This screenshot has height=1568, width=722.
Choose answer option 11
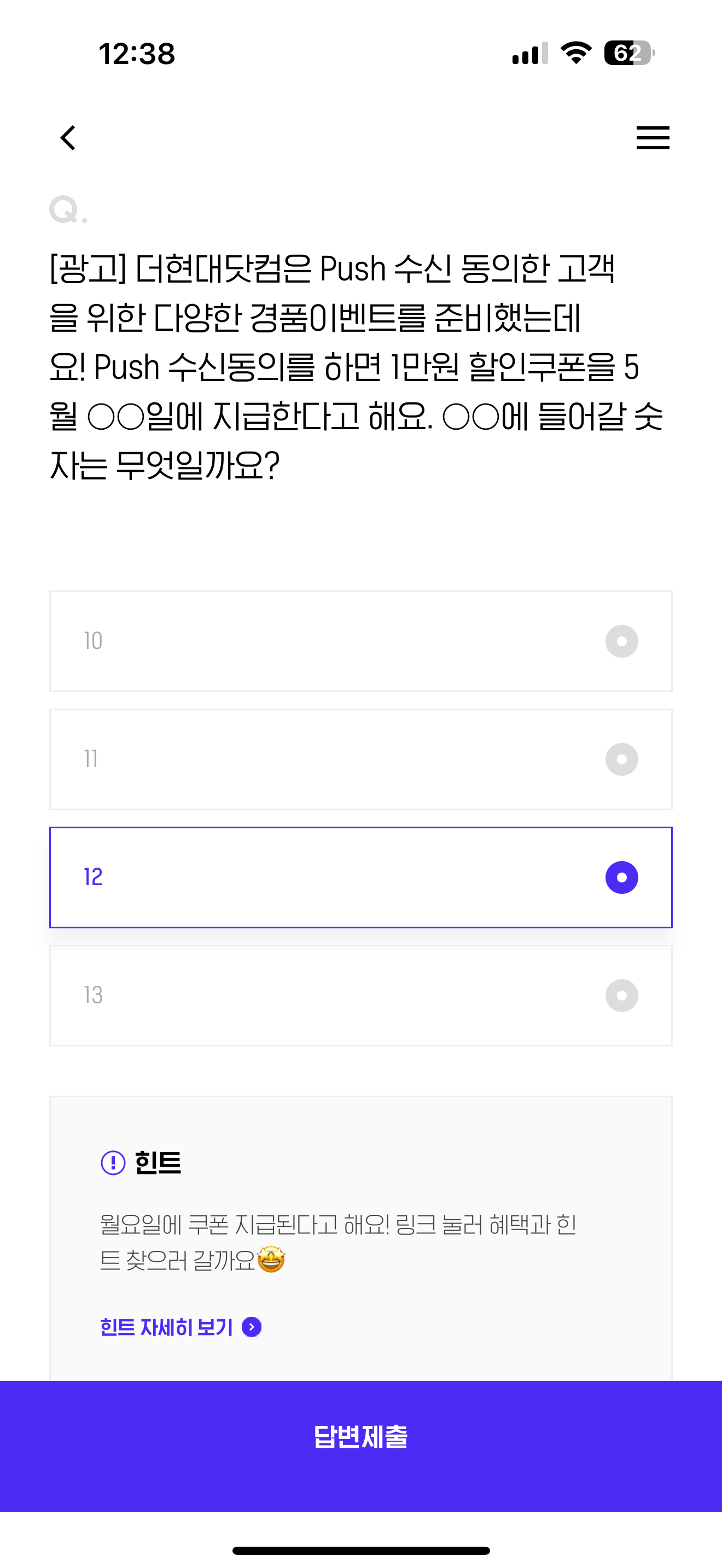coord(360,759)
